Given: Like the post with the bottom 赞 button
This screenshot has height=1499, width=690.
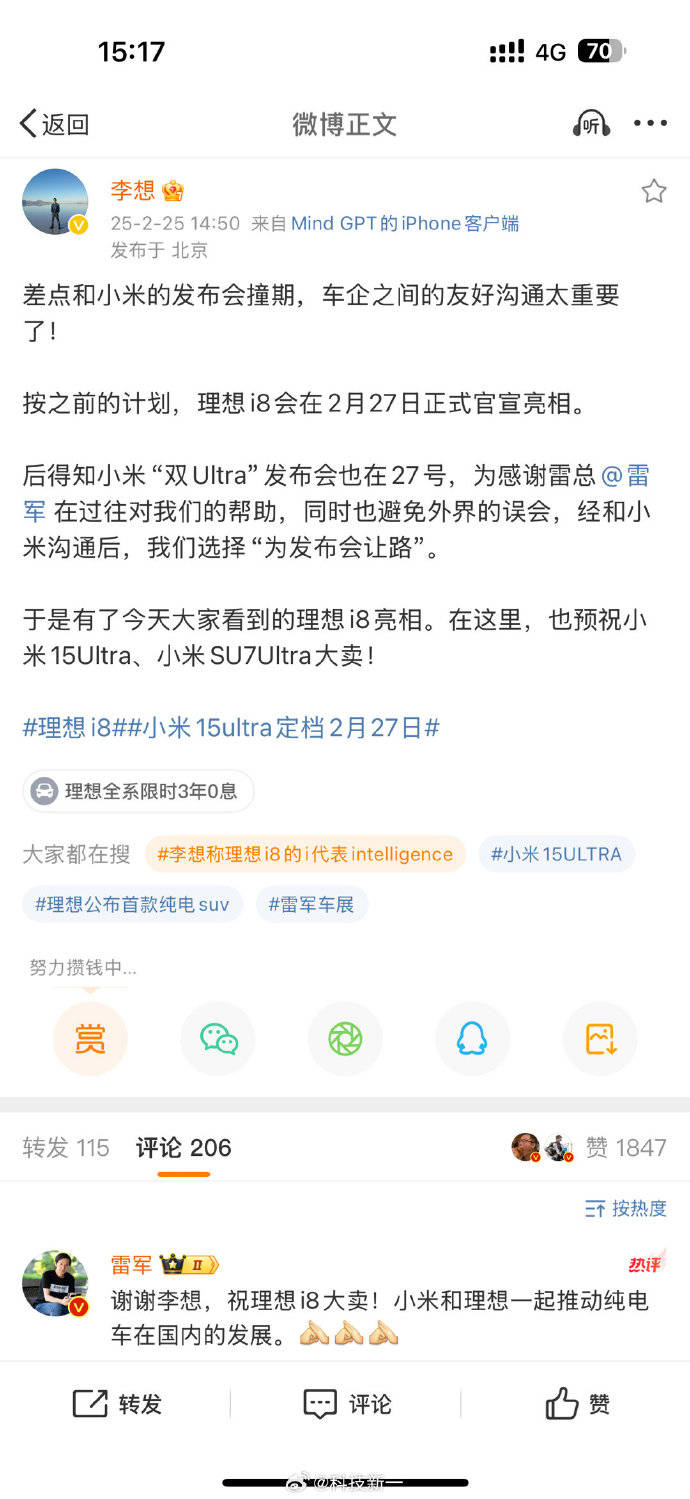Looking at the screenshot, I should [x=577, y=1404].
